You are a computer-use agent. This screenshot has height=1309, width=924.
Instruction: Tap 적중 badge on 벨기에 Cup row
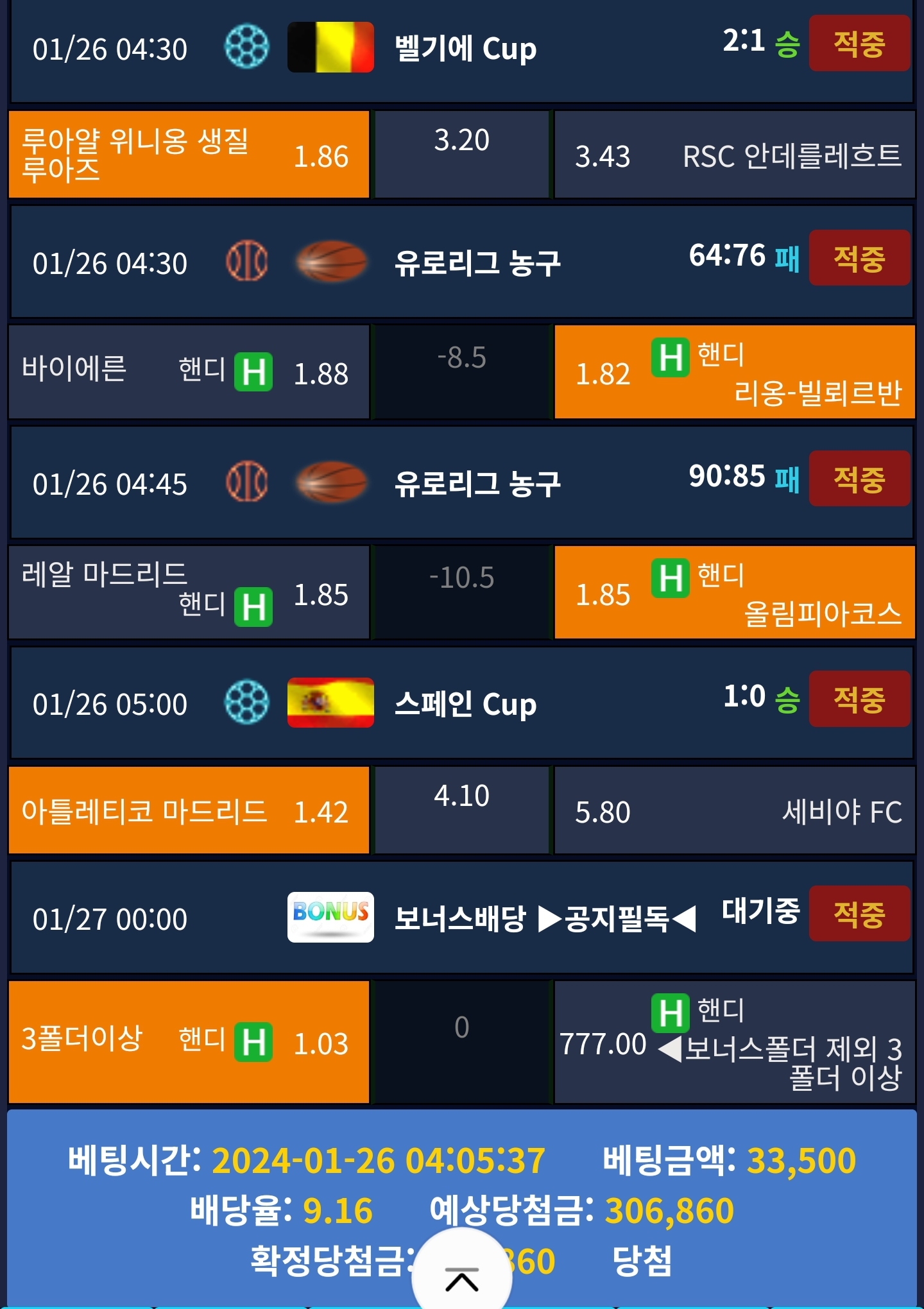[x=859, y=43]
